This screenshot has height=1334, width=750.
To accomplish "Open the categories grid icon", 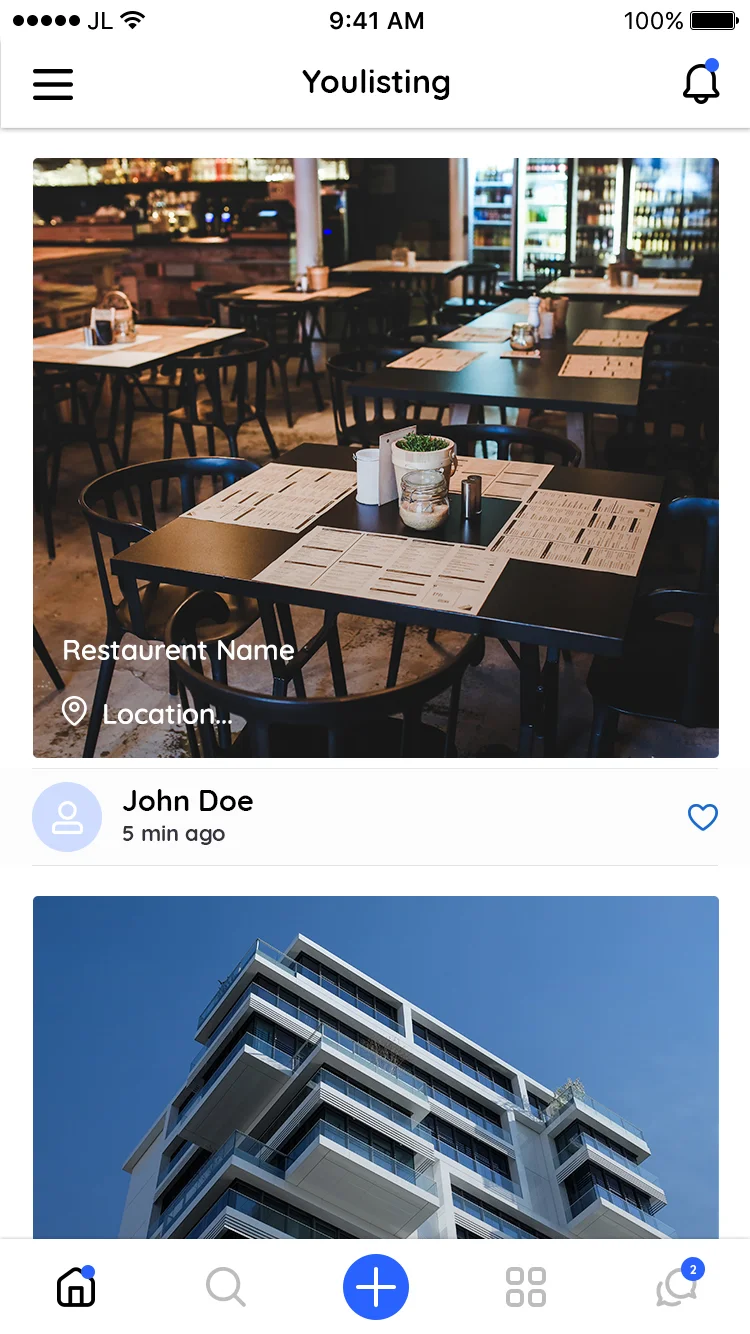I will pos(525,1287).
